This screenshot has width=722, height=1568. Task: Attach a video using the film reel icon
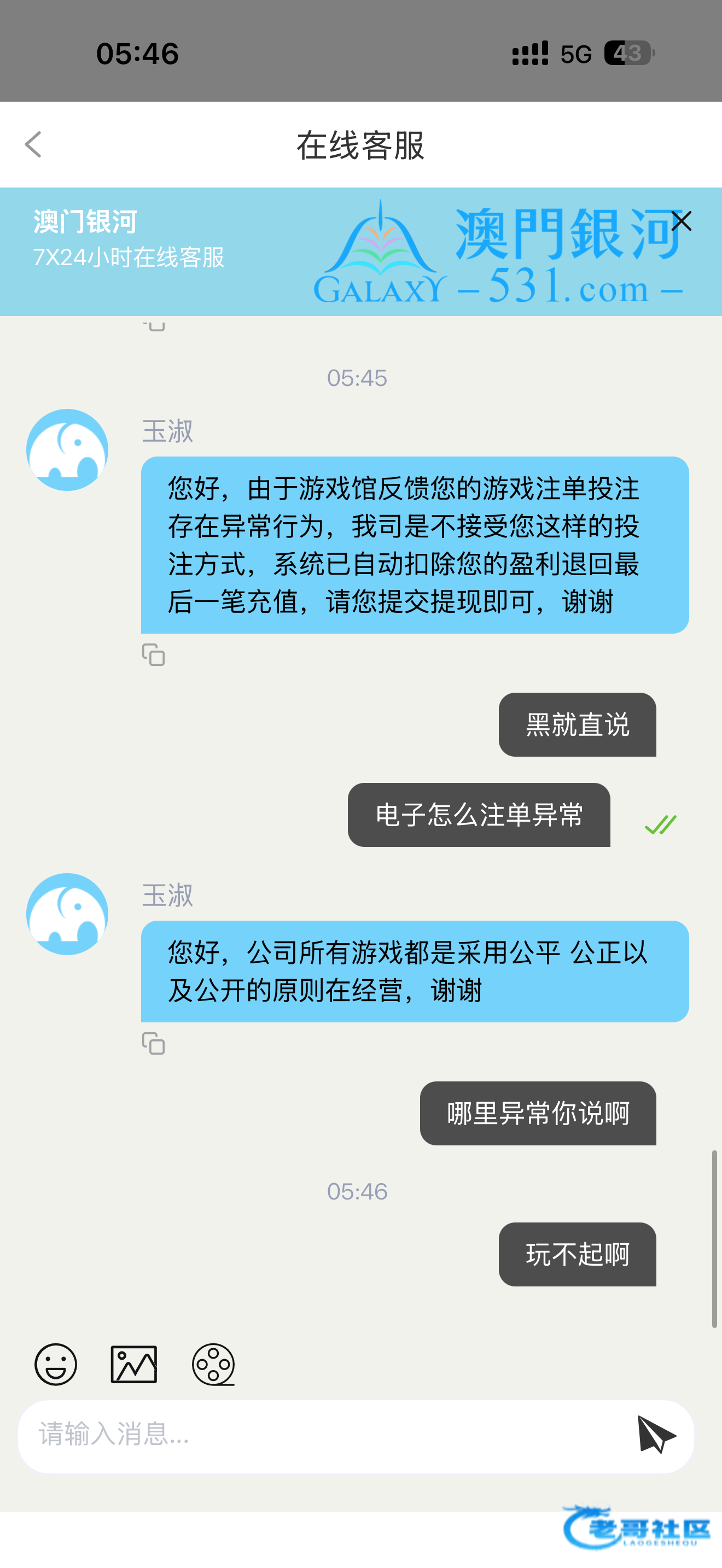pyautogui.click(x=213, y=1364)
